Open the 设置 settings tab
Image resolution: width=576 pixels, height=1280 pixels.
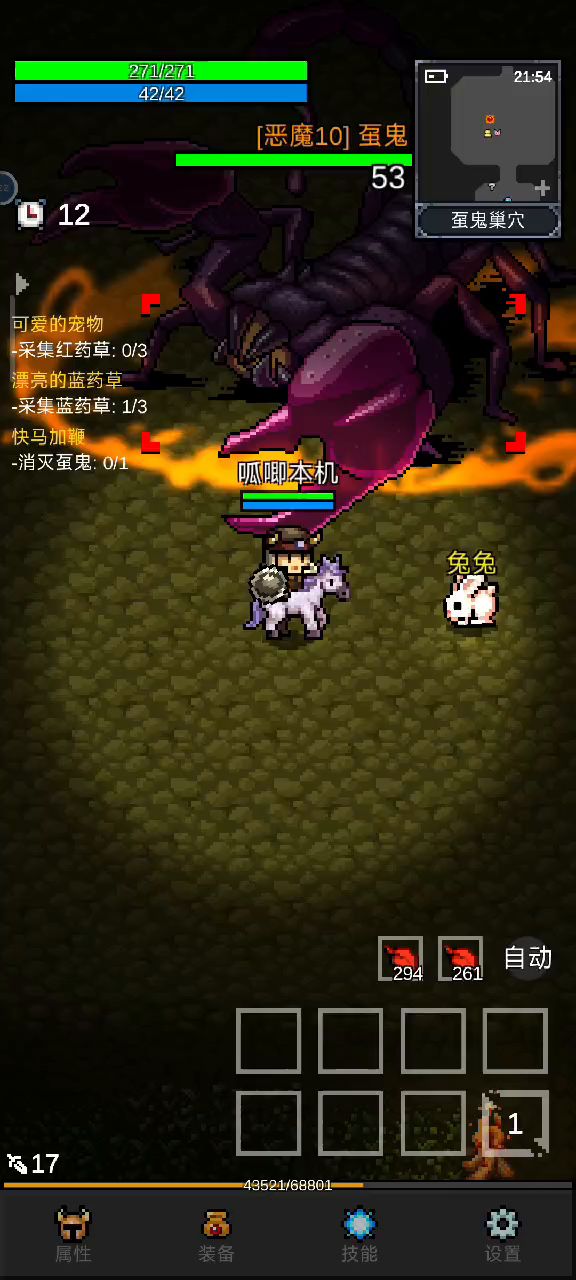(x=503, y=1235)
